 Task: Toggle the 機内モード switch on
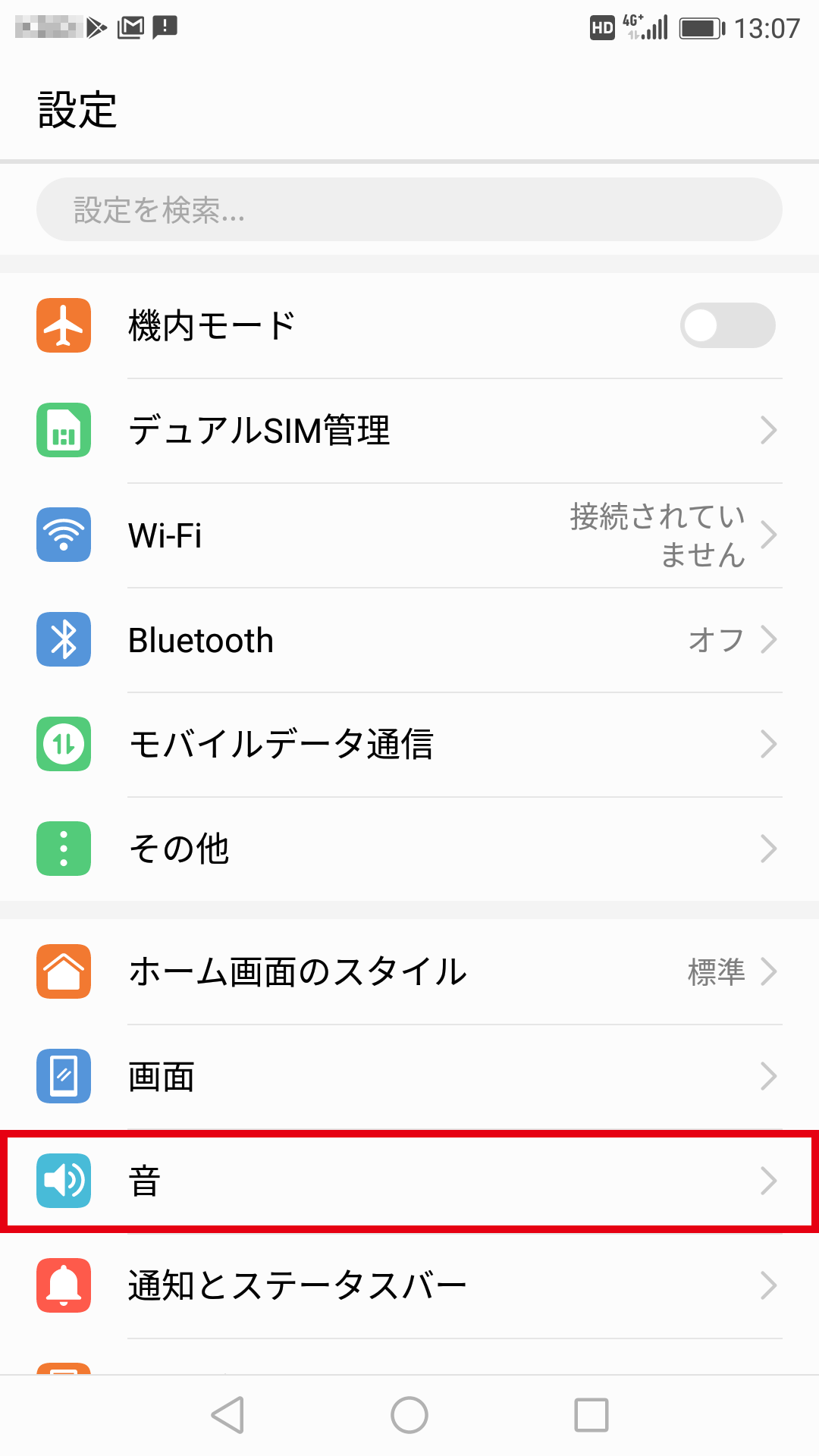pos(727,325)
